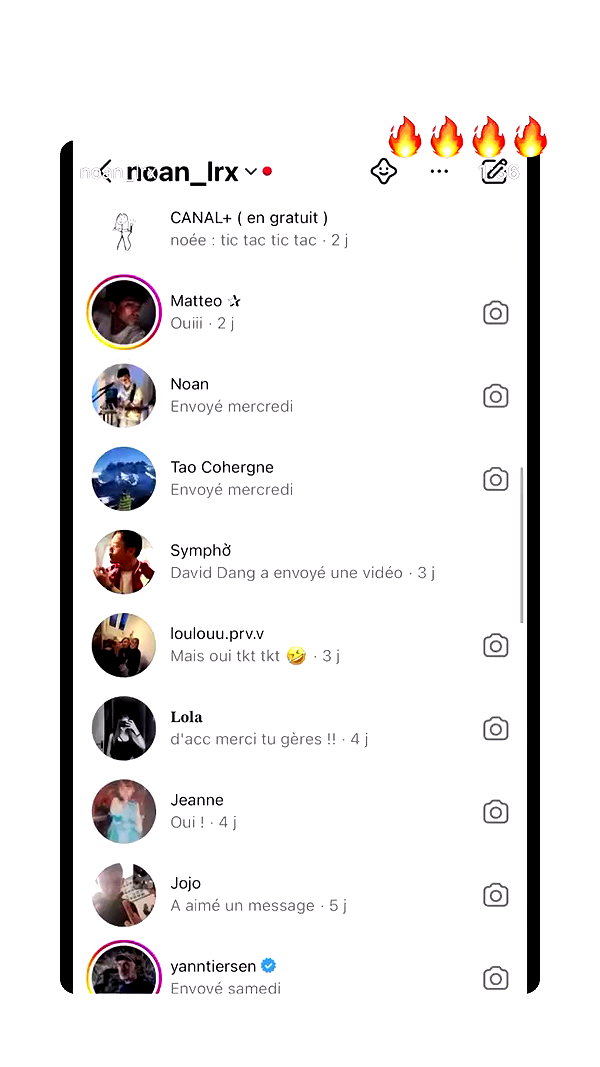The width and height of the screenshot is (600, 1067).
Task: Open the three-dot options menu
Action: coord(439,171)
